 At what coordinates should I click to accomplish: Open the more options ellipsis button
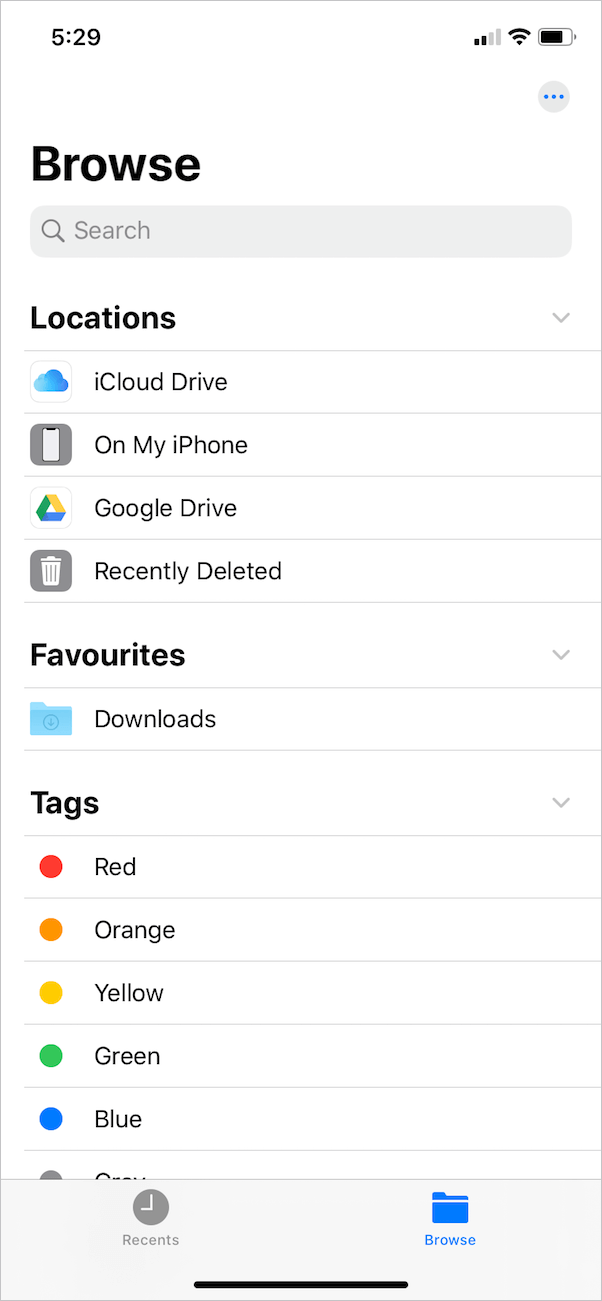[553, 97]
